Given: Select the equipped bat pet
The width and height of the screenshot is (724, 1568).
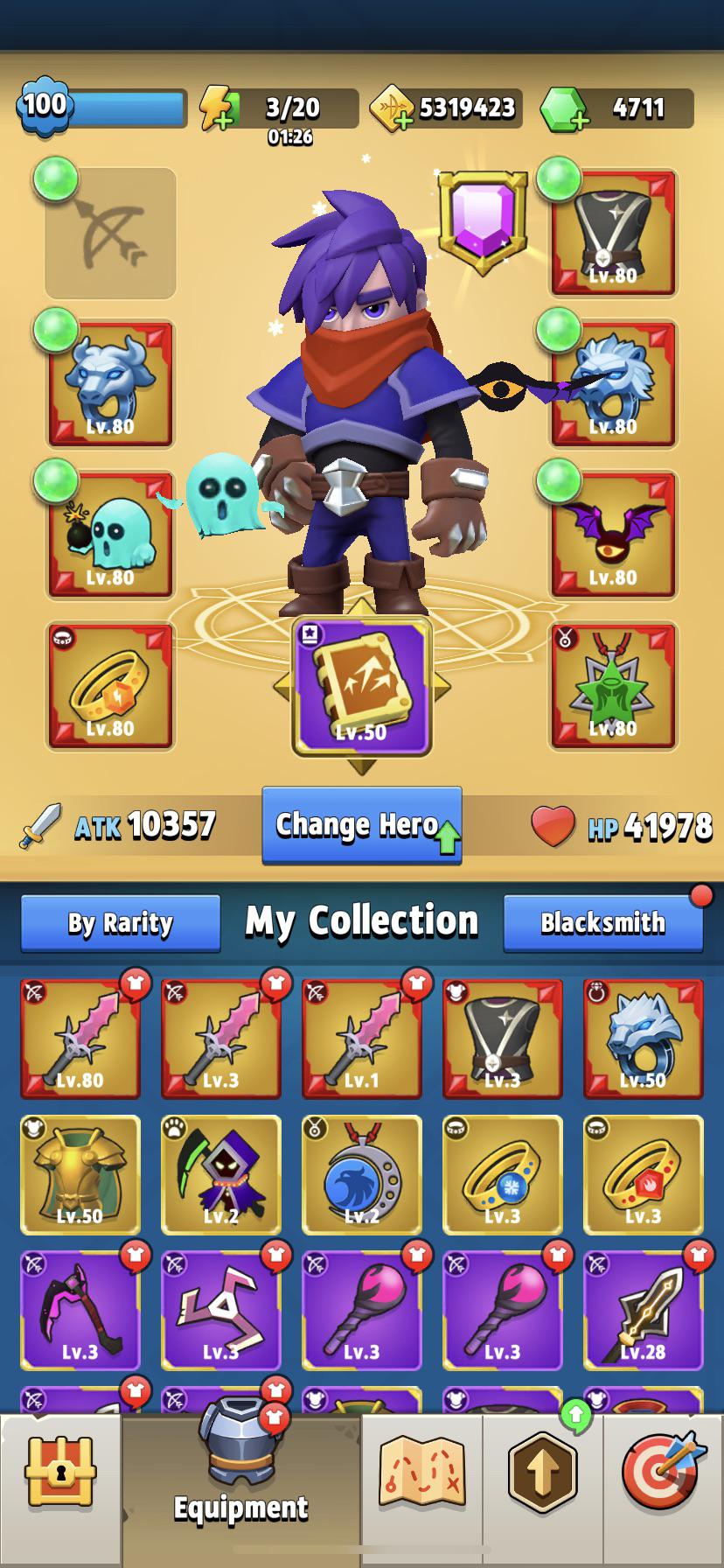Looking at the screenshot, I should (613, 535).
